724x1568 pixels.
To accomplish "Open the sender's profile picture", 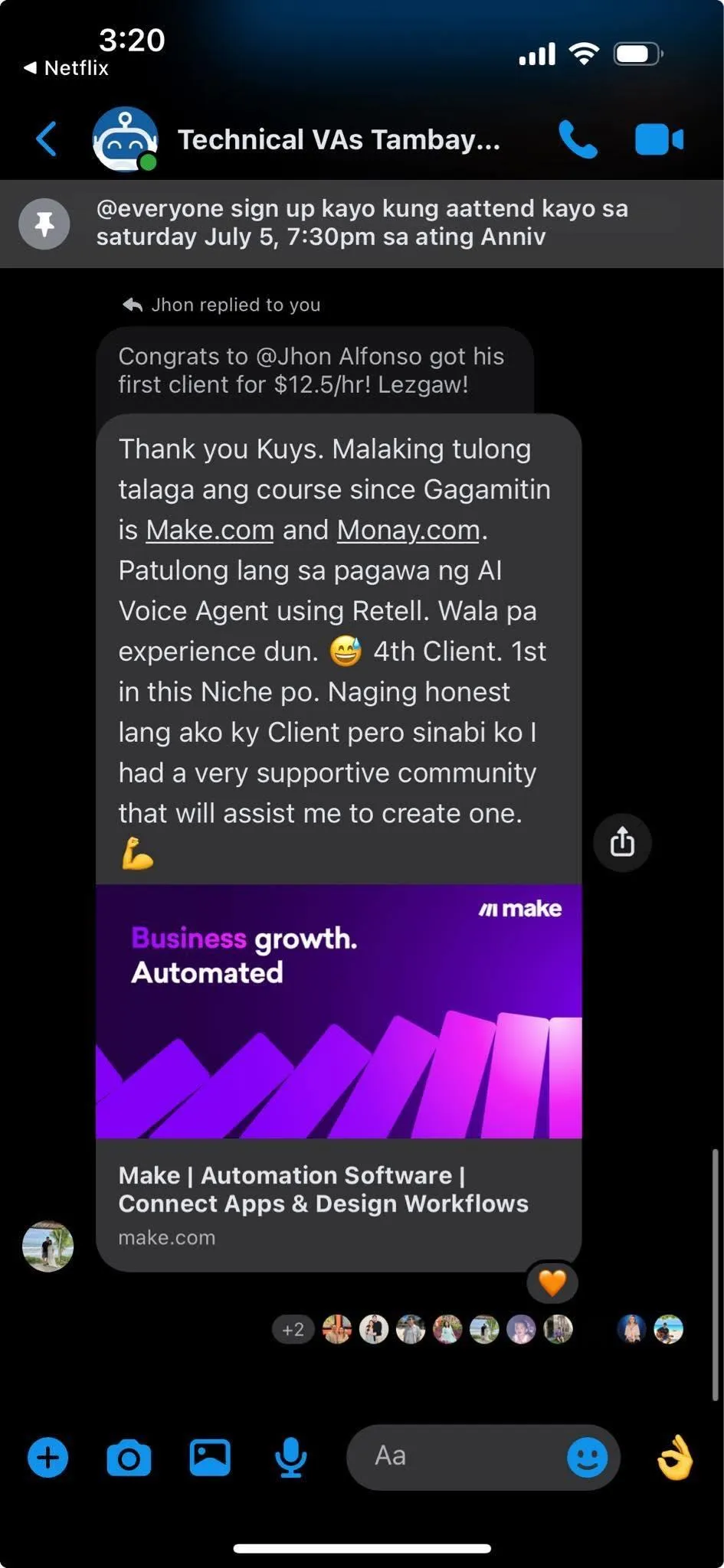I will coord(48,1246).
